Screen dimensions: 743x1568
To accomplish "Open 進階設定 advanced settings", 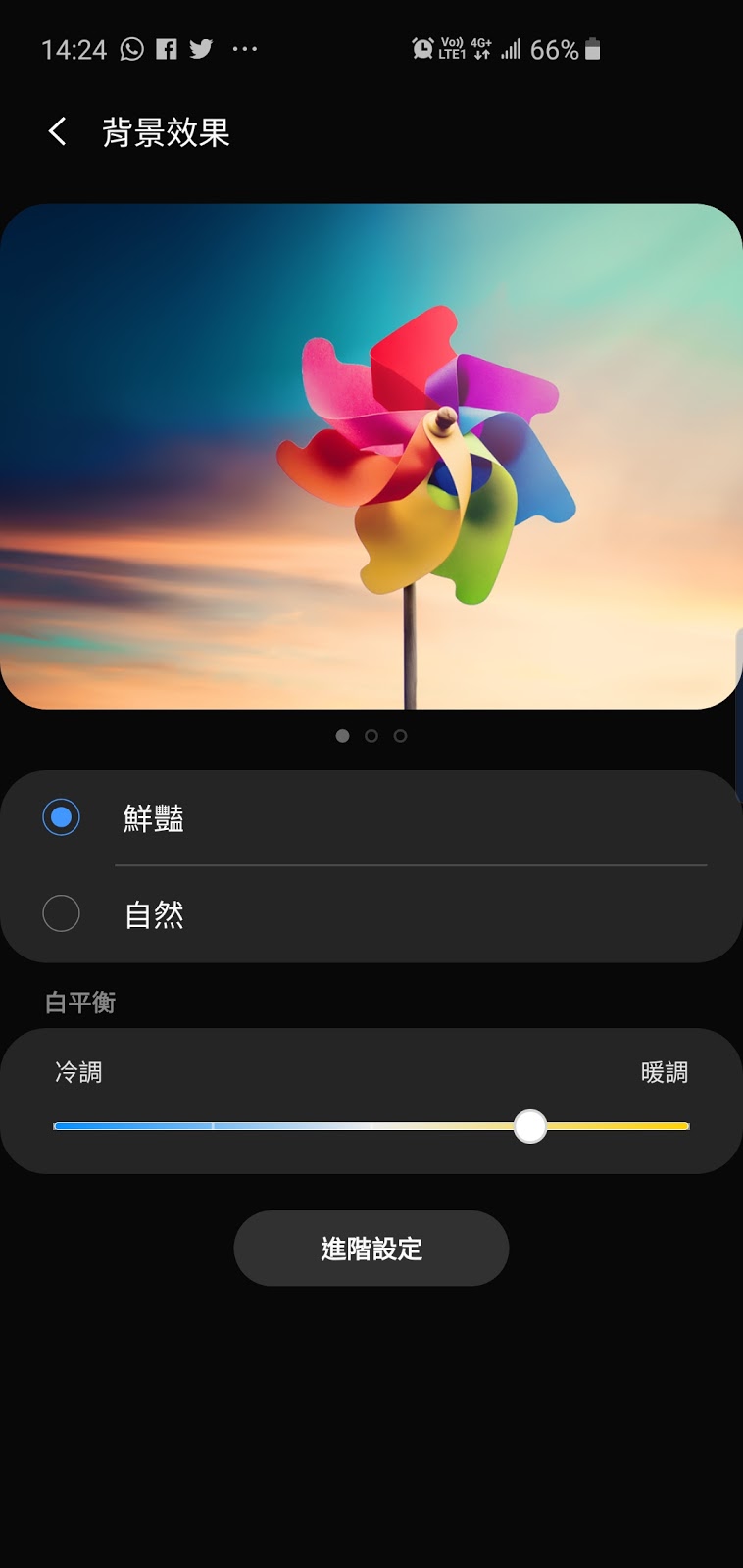I will (371, 1248).
